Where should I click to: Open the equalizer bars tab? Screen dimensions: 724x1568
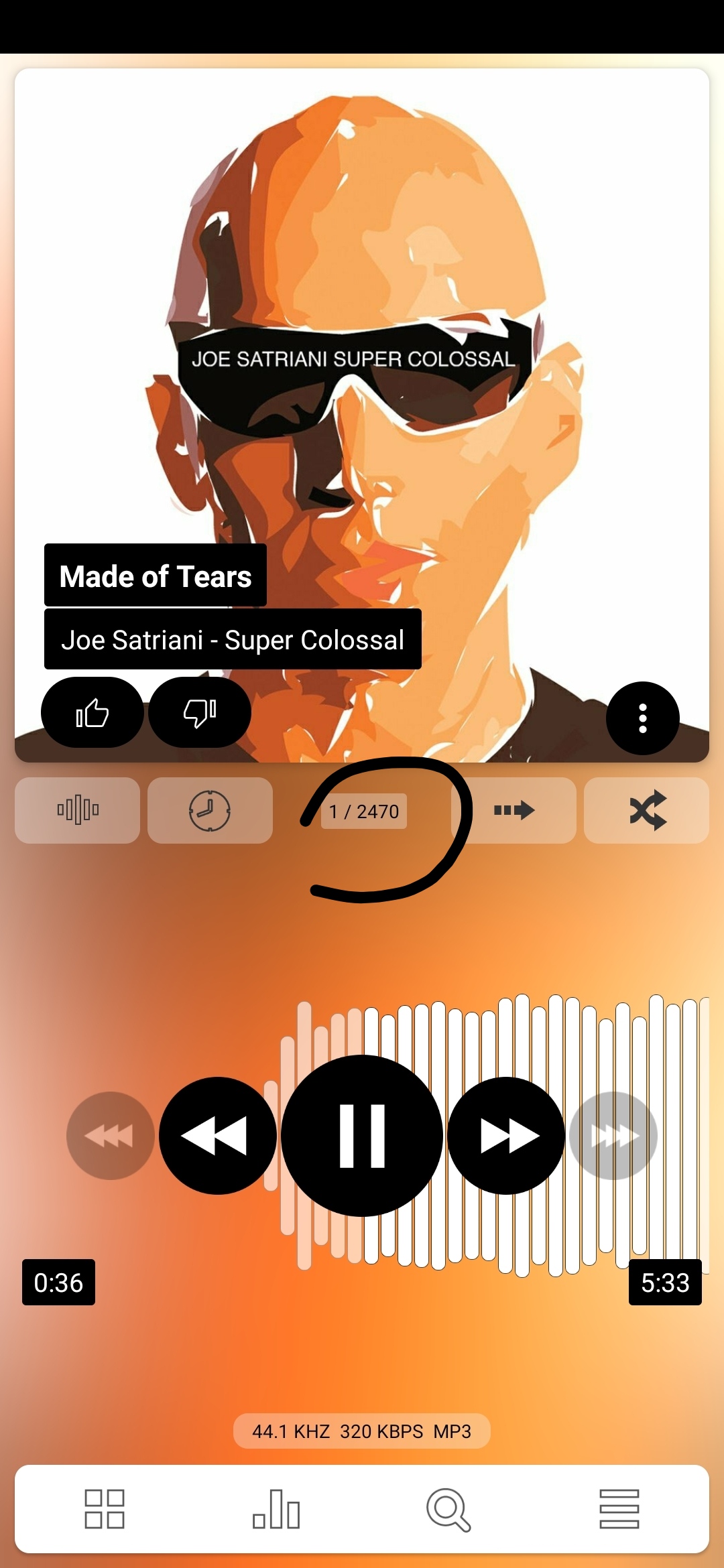276,1509
